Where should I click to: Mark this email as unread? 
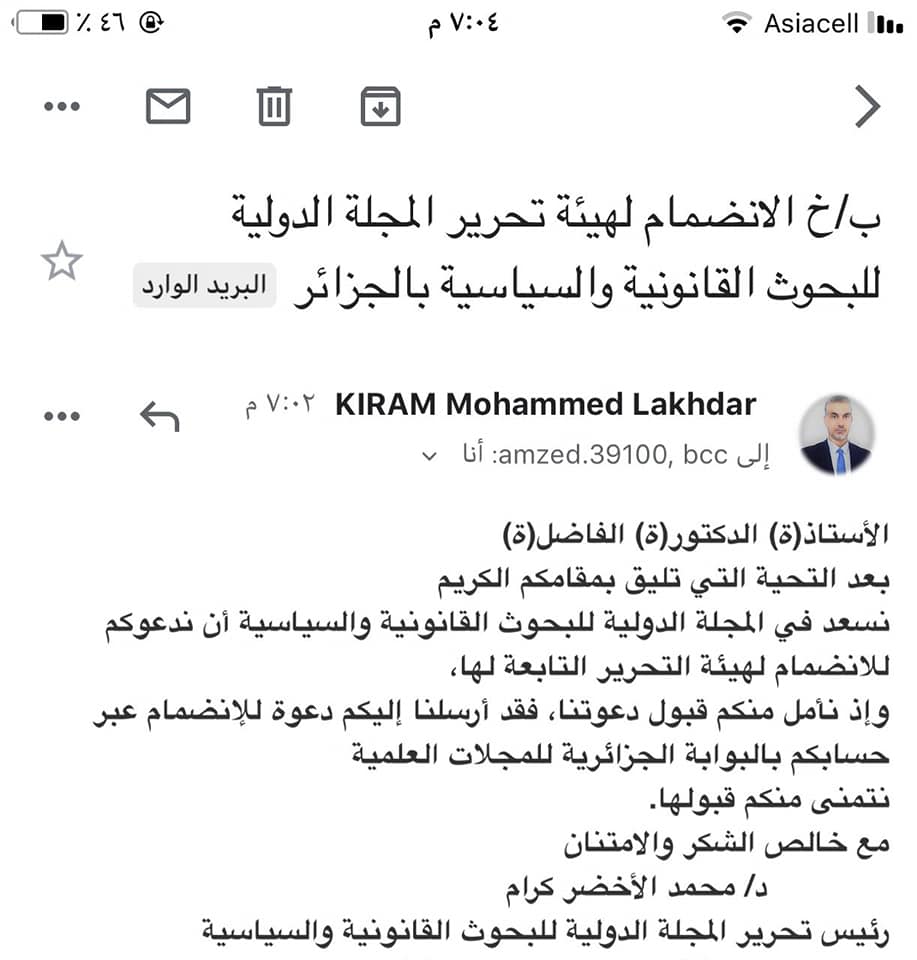tap(168, 106)
